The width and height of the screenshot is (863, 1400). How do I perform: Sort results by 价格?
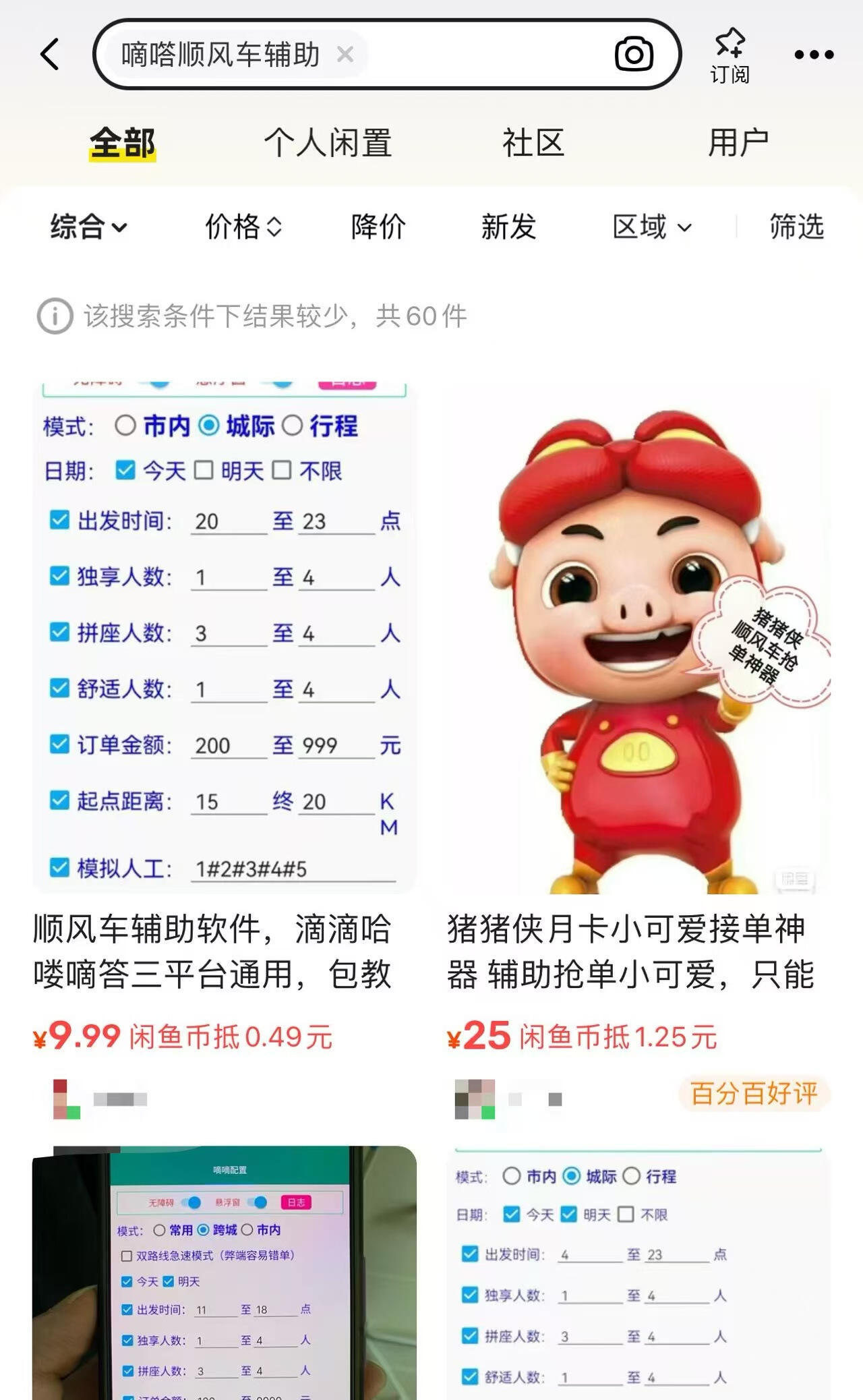pyautogui.click(x=243, y=227)
